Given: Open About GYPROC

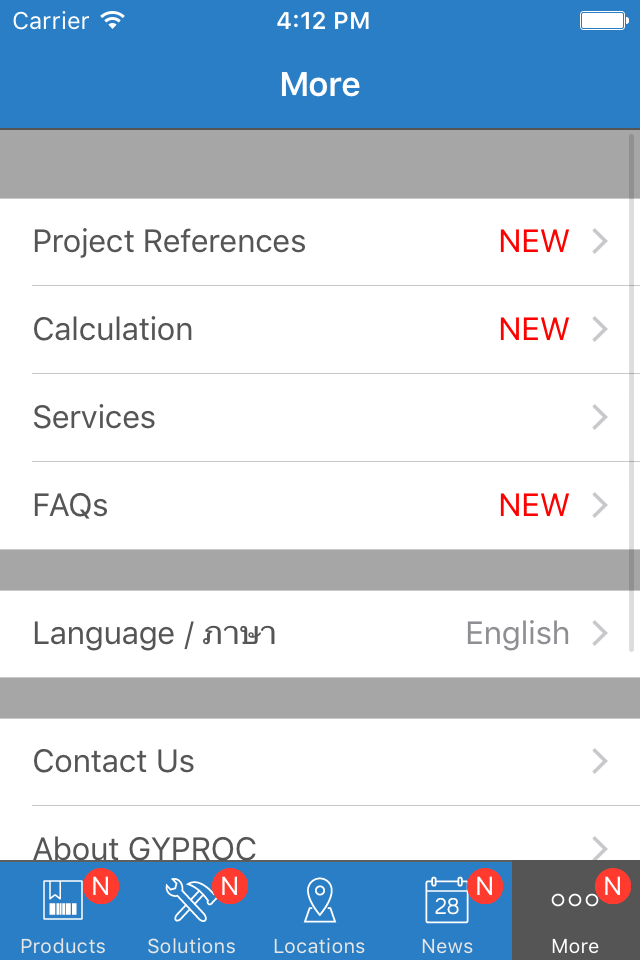Looking at the screenshot, I should pyautogui.click(x=320, y=846).
